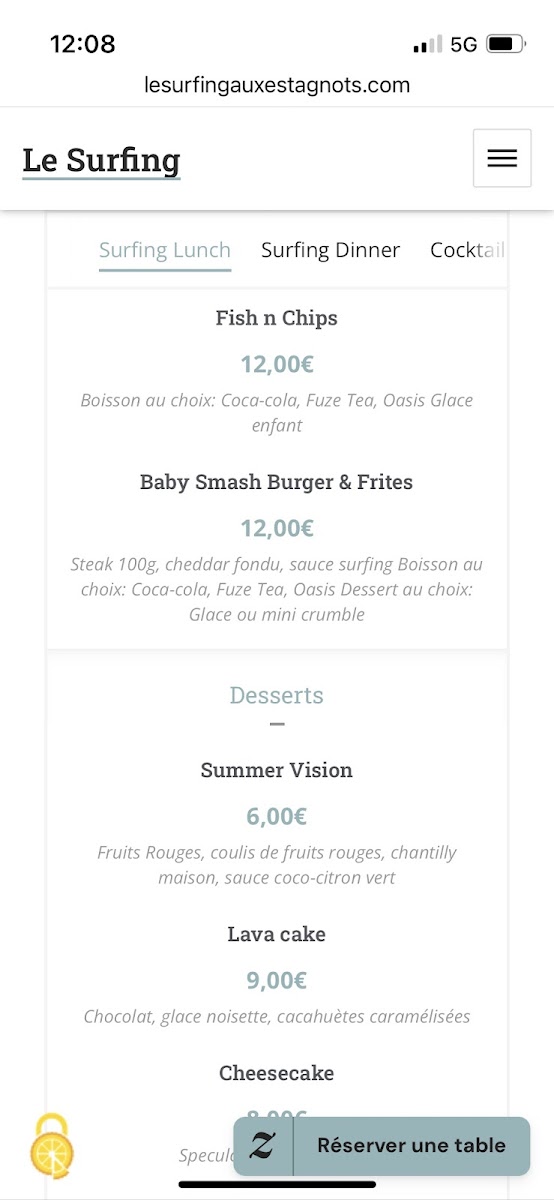The height and width of the screenshot is (1200, 554).
Task: Tap the lemon padlock icon
Action: pyautogui.click(x=50, y=1146)
